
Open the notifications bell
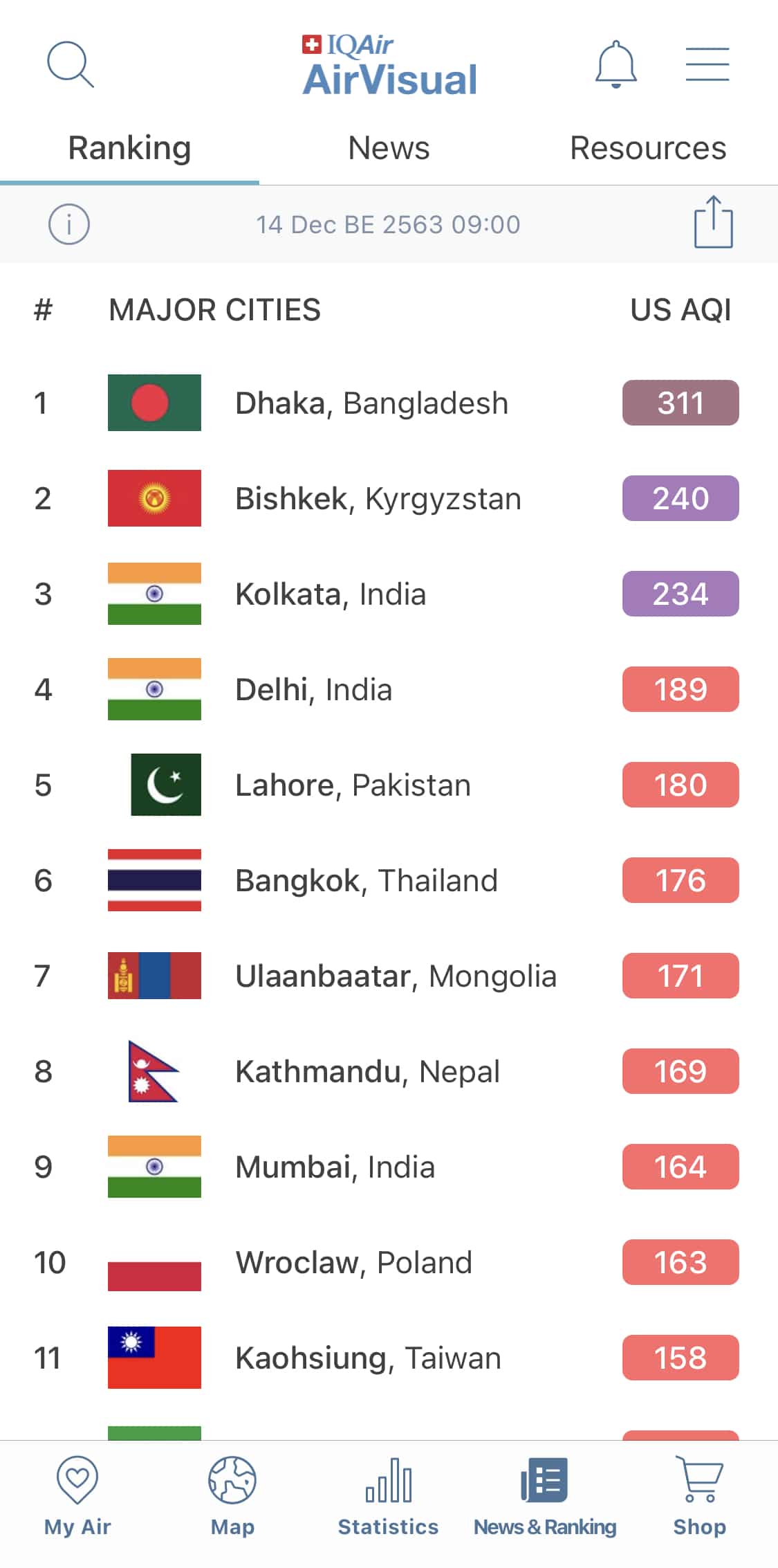615,64
